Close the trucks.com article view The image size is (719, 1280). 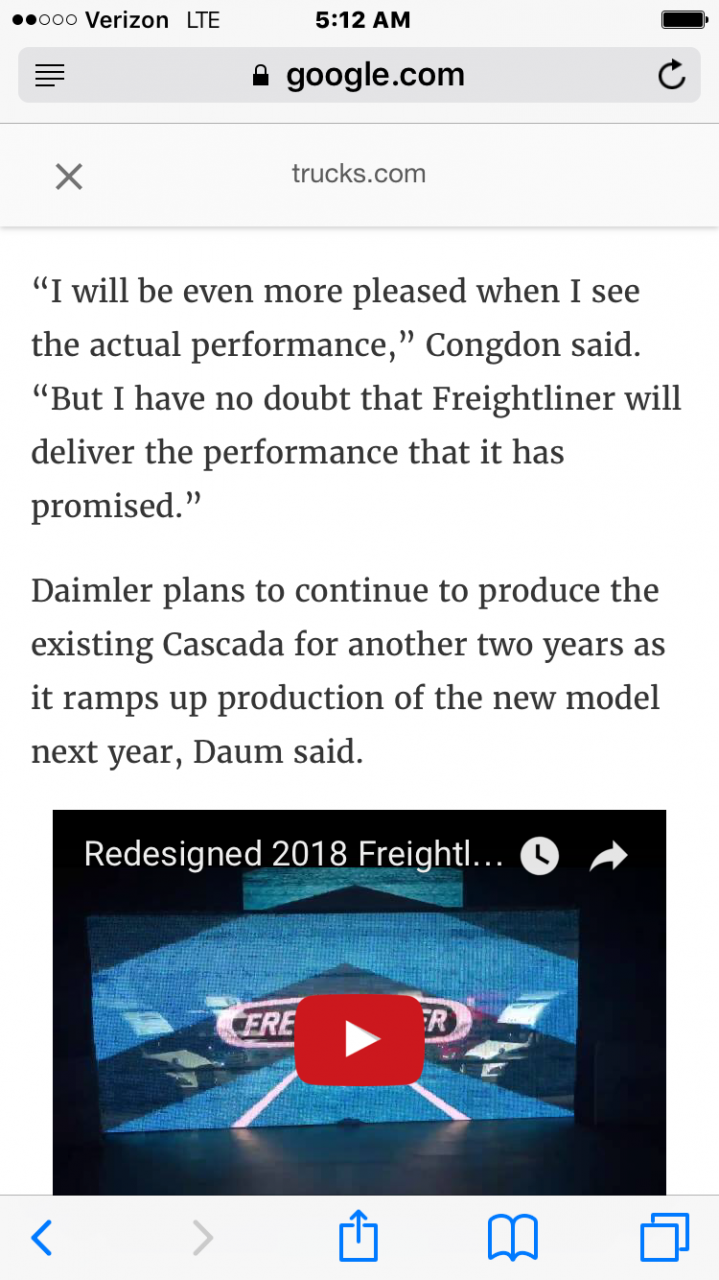click(x=68, y=177)
